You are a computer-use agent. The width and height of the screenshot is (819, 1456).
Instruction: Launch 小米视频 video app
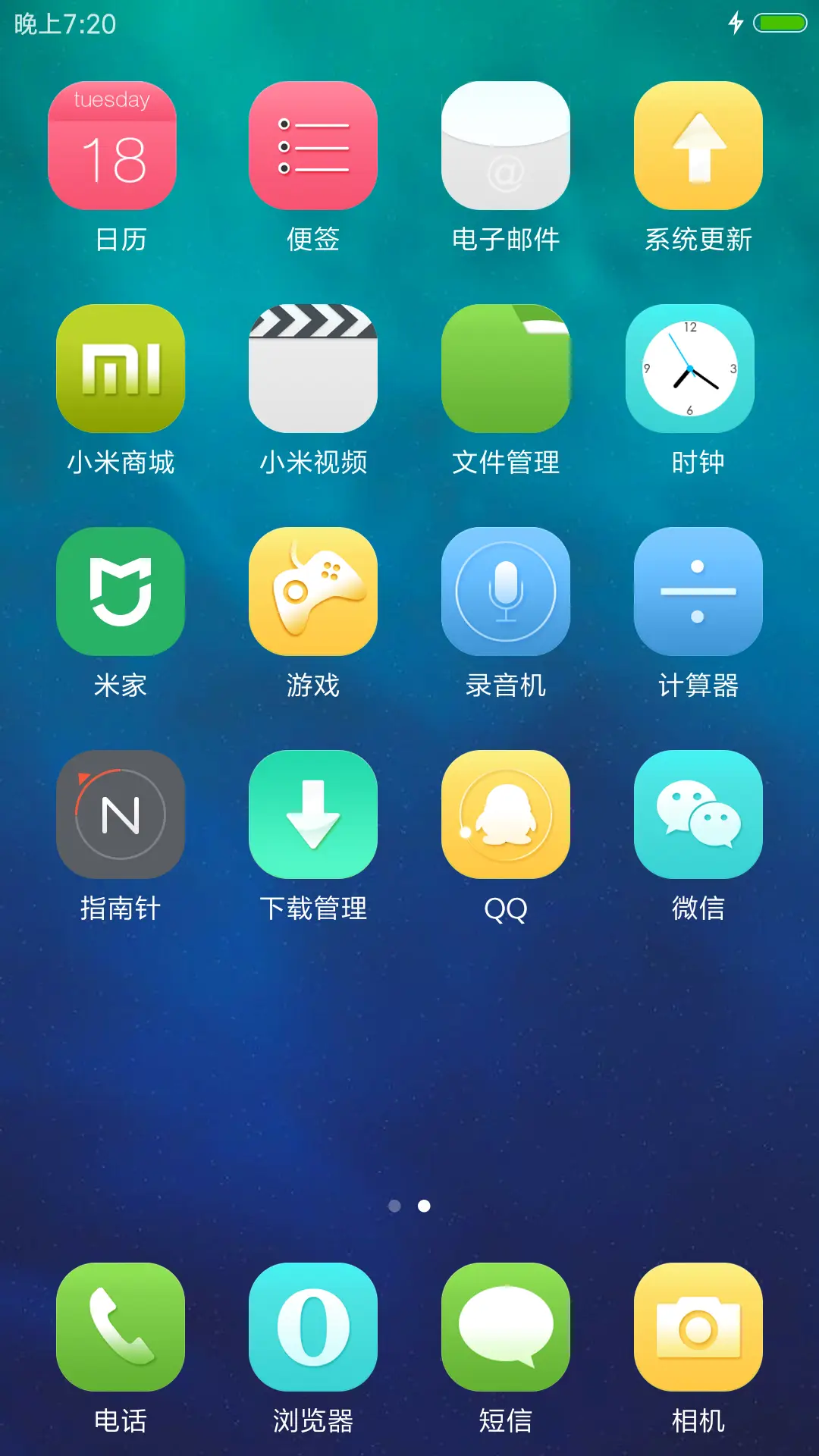point(312,369)
